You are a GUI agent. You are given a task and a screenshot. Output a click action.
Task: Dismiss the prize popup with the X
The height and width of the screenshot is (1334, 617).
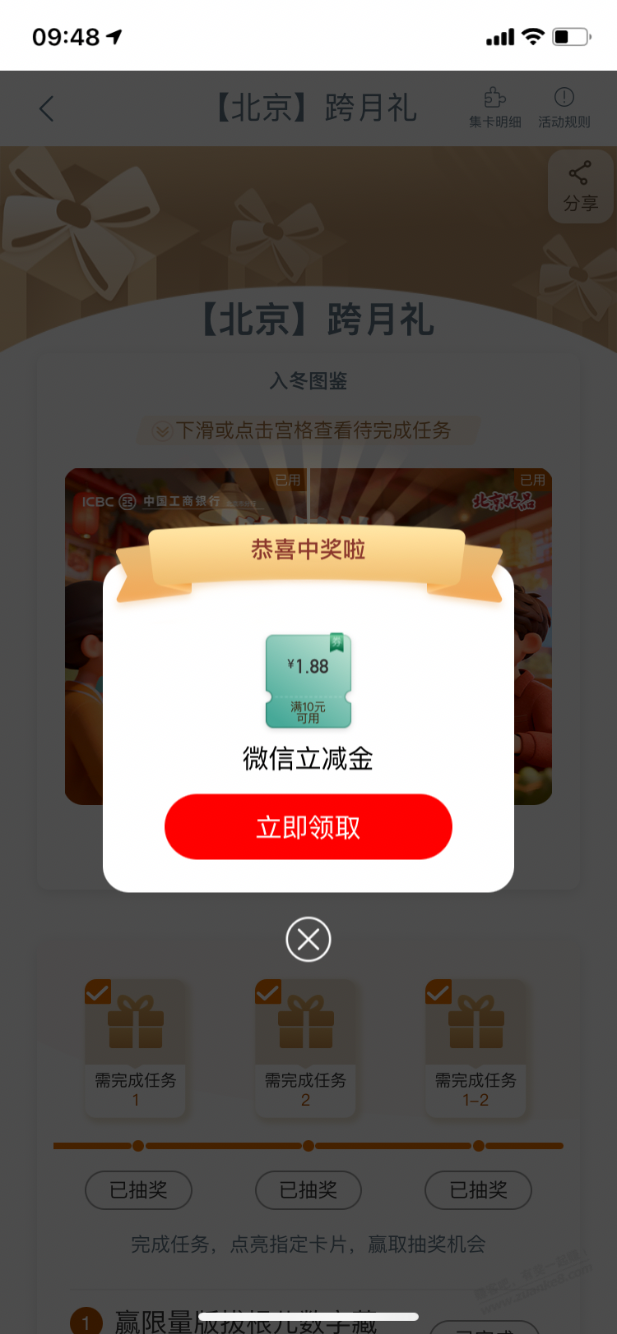(308, 939)
